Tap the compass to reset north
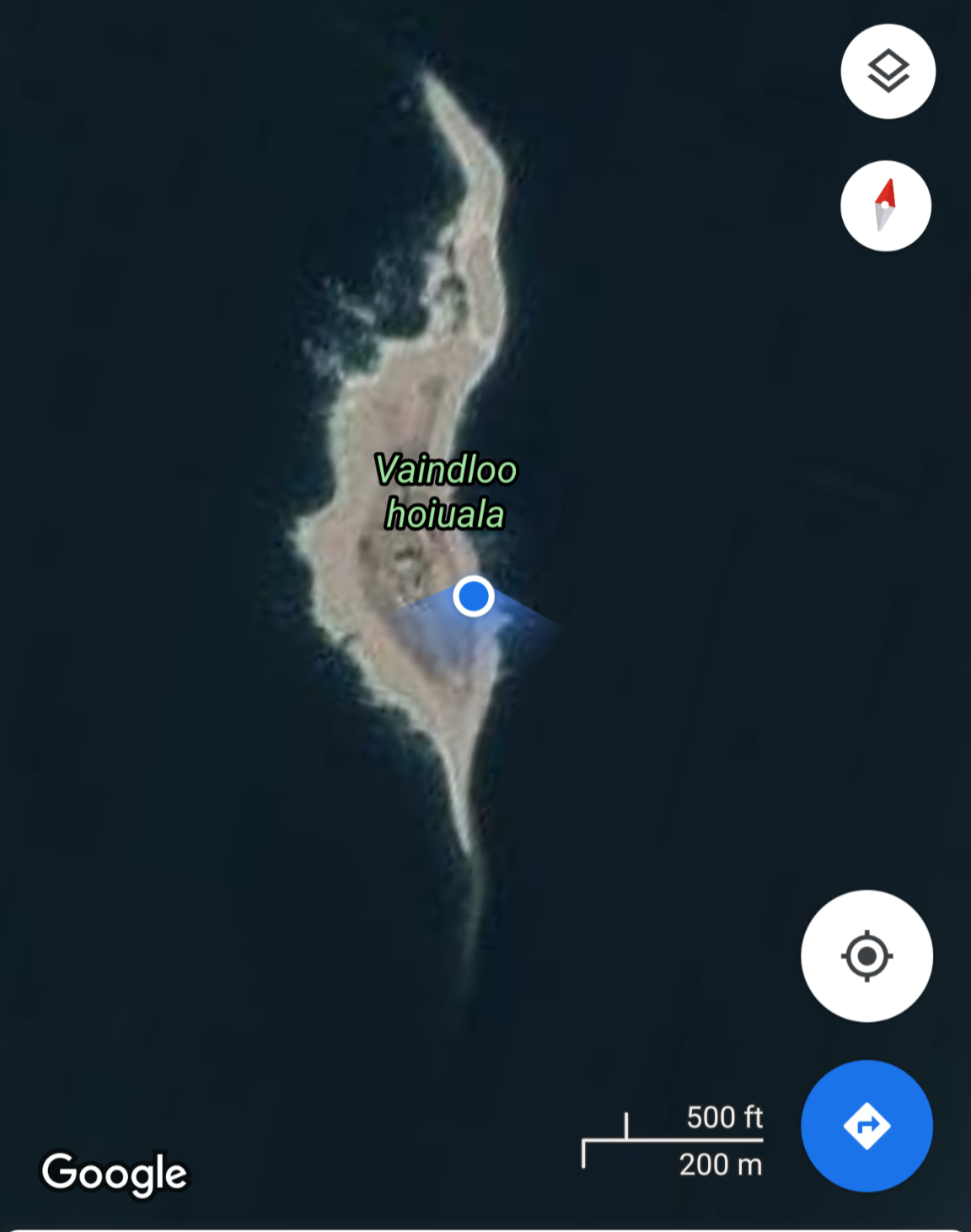This screenshot has height=1232, width=971. [x=885, y=206]
